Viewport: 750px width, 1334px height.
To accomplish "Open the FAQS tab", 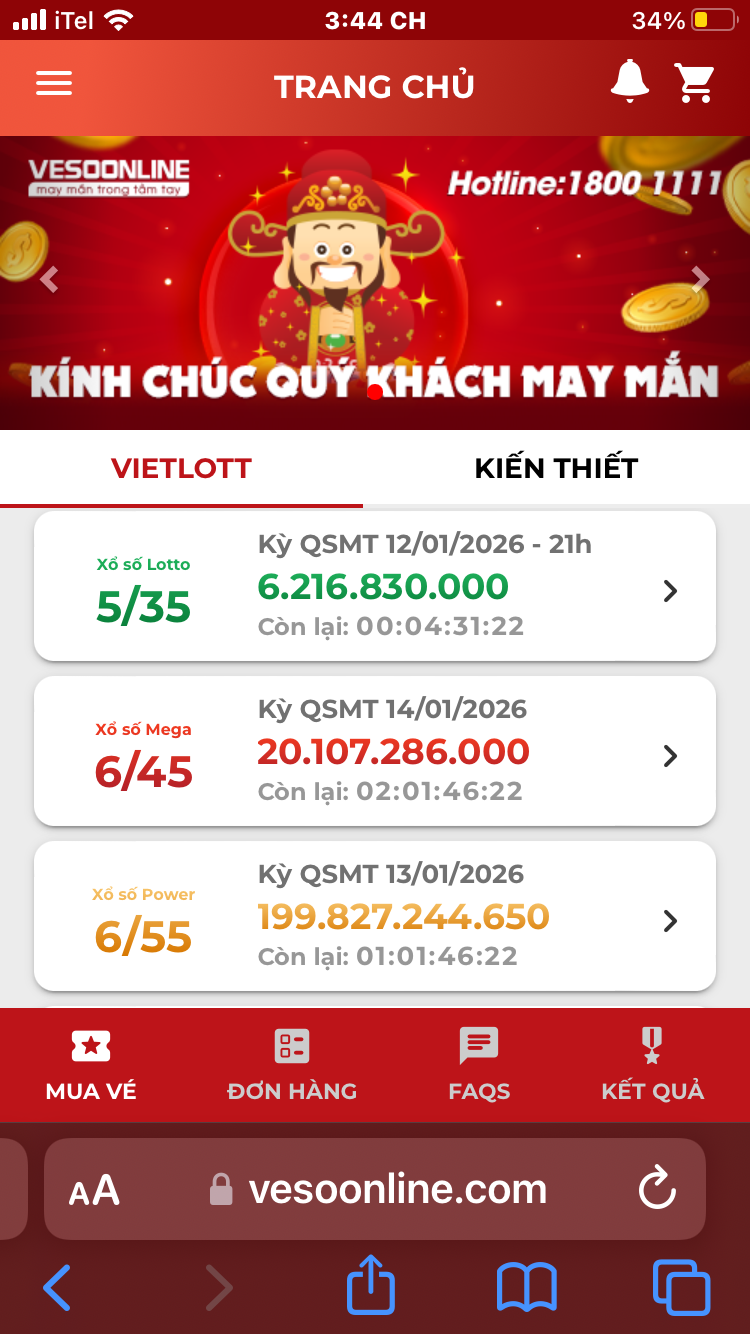I will [x=479, y=1065].
